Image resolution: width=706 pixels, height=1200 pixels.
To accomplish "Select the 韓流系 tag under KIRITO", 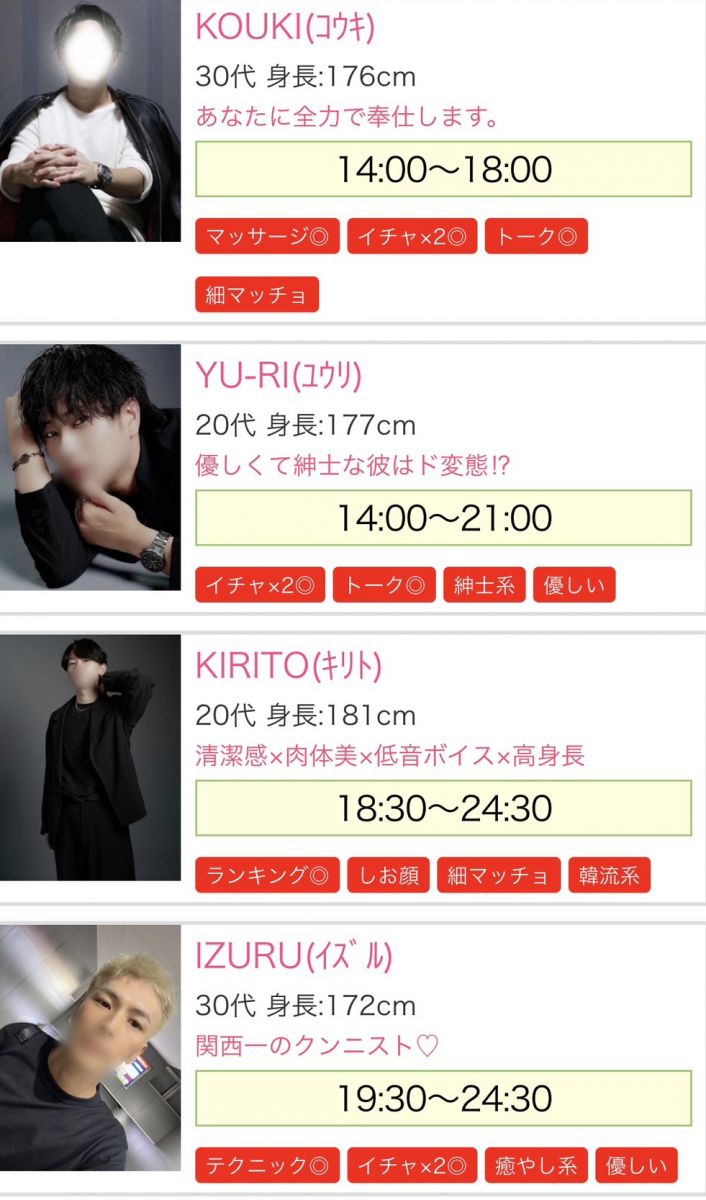I will point(610,876).
